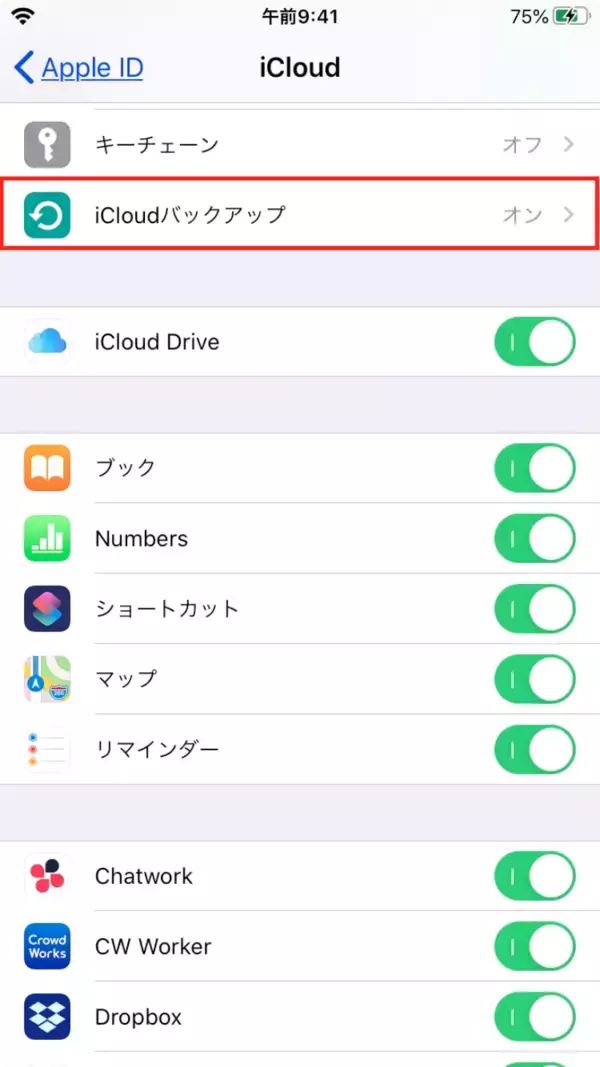Turn off the iCloud Drive switch

pos(535,342)
